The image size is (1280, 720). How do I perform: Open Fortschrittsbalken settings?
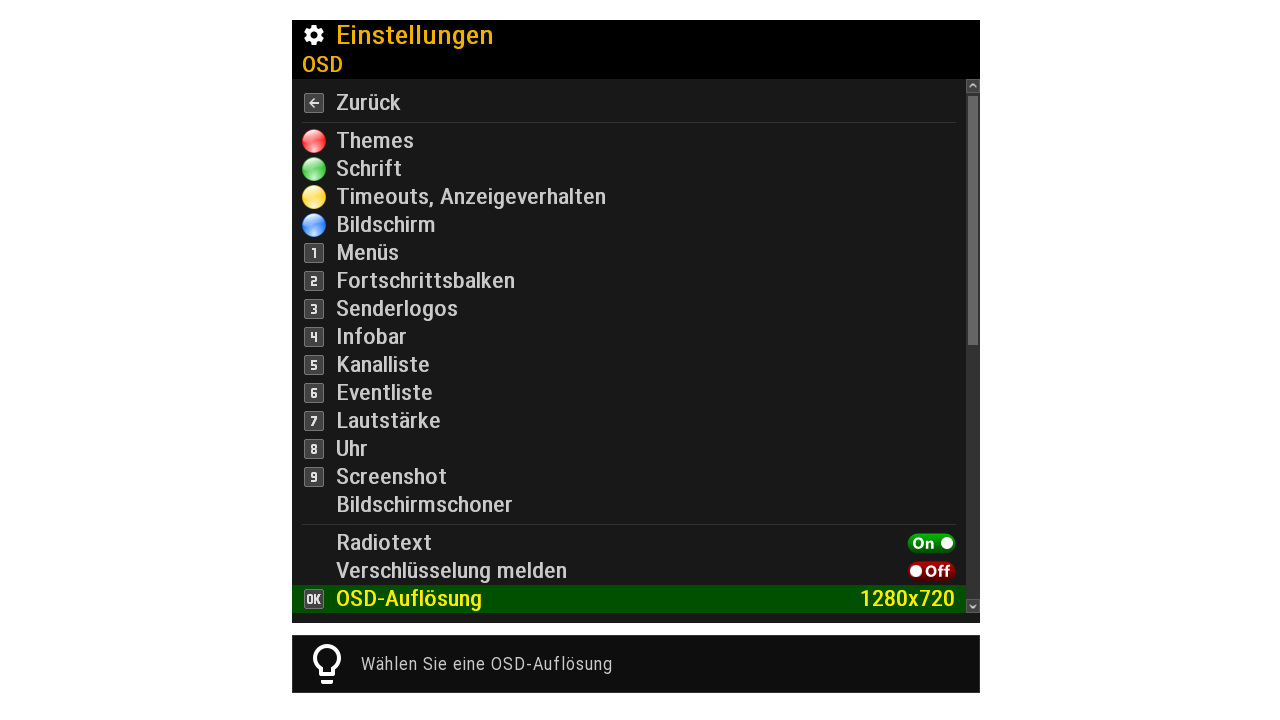click(425, 281)
